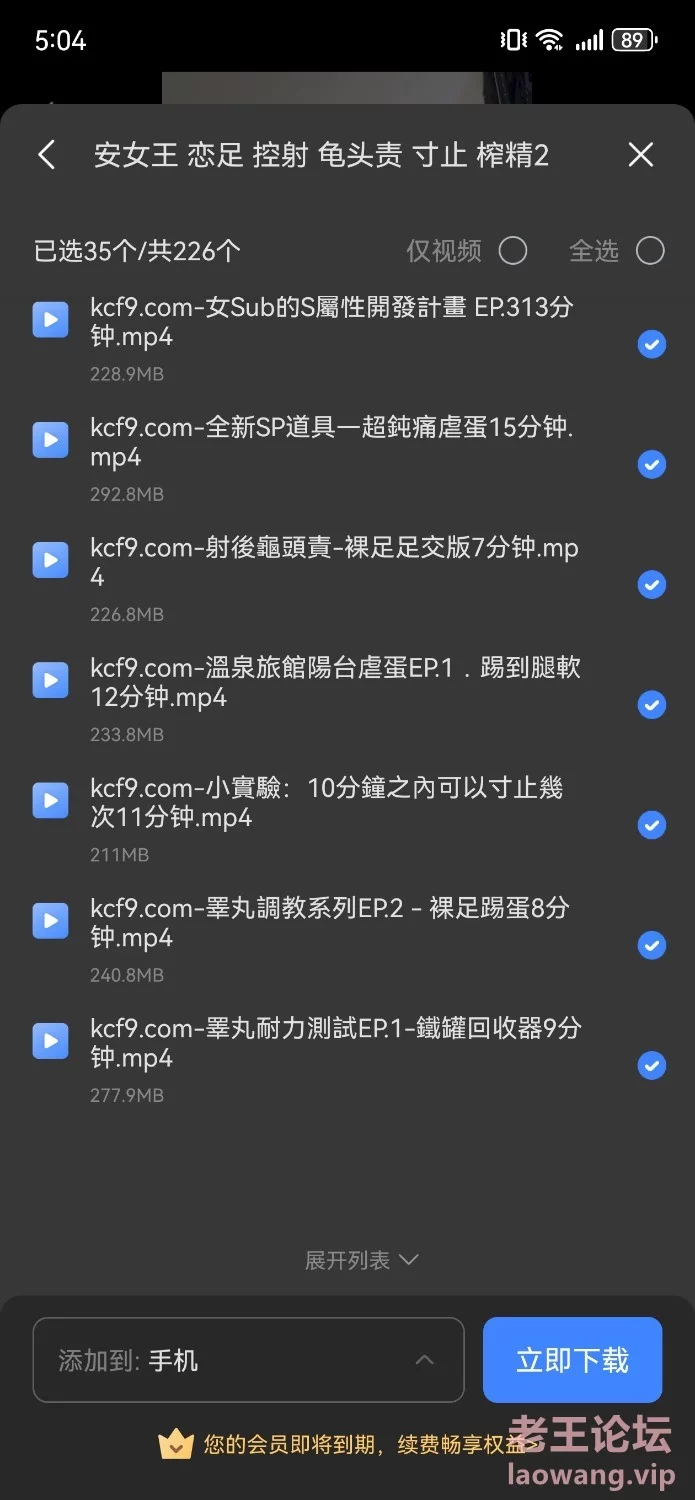Deselect the 226.8MB file checkbox
Viewport: 695px width, 1500px height.
click(x=652, y=585)
